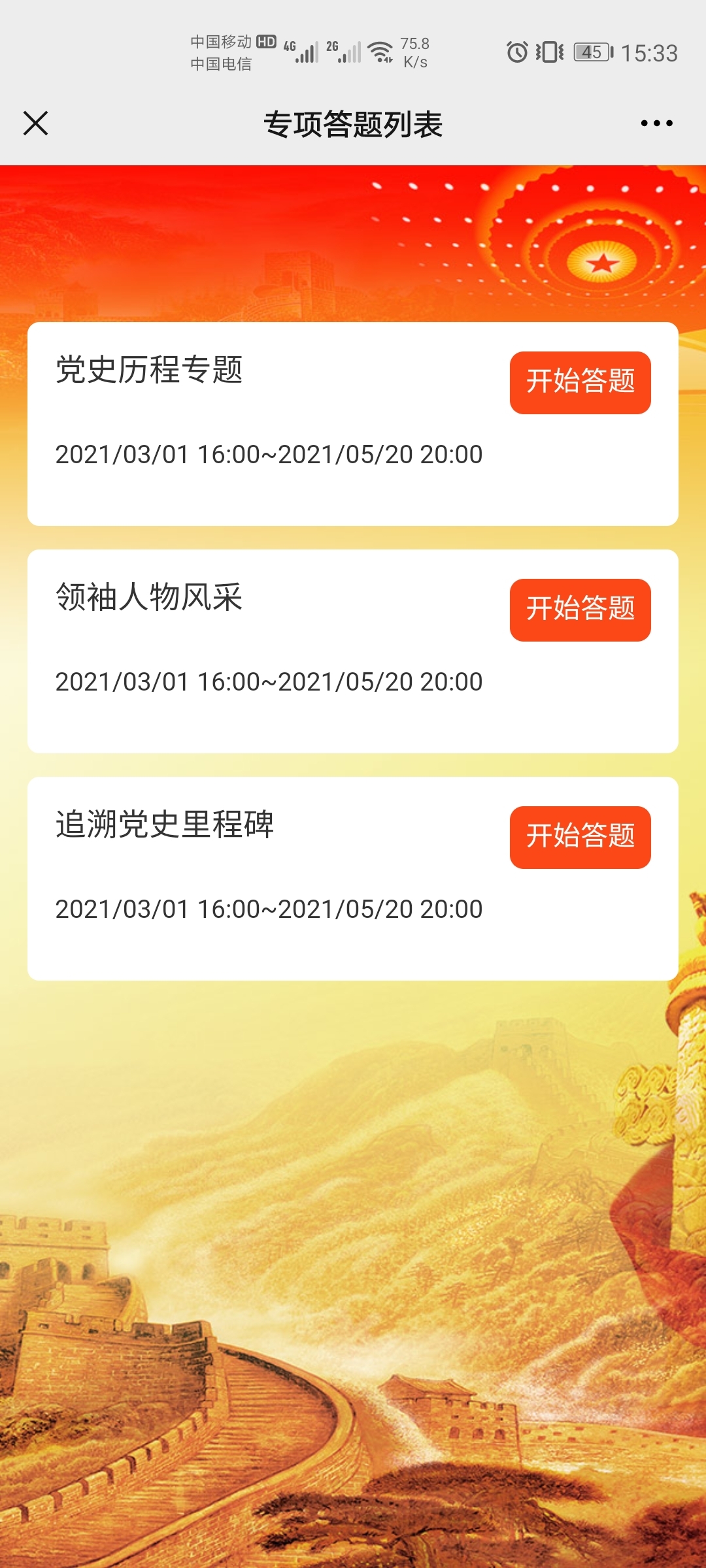Close the 专项答题列表 page
706x1568 pixels.
click(x=36, y=123)
